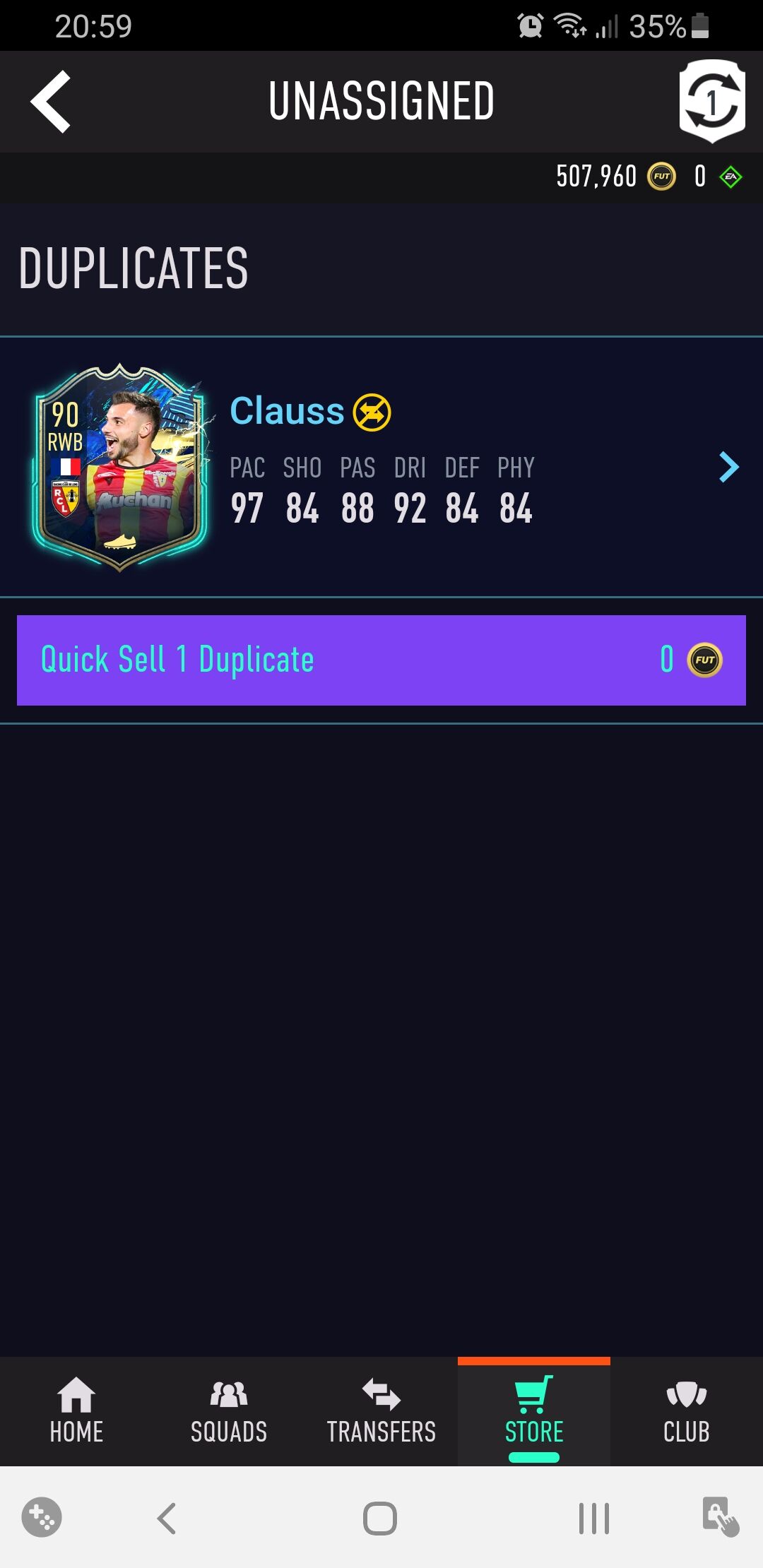Go to the Squads tab

pyautogui.click(x=229, y=1411)
